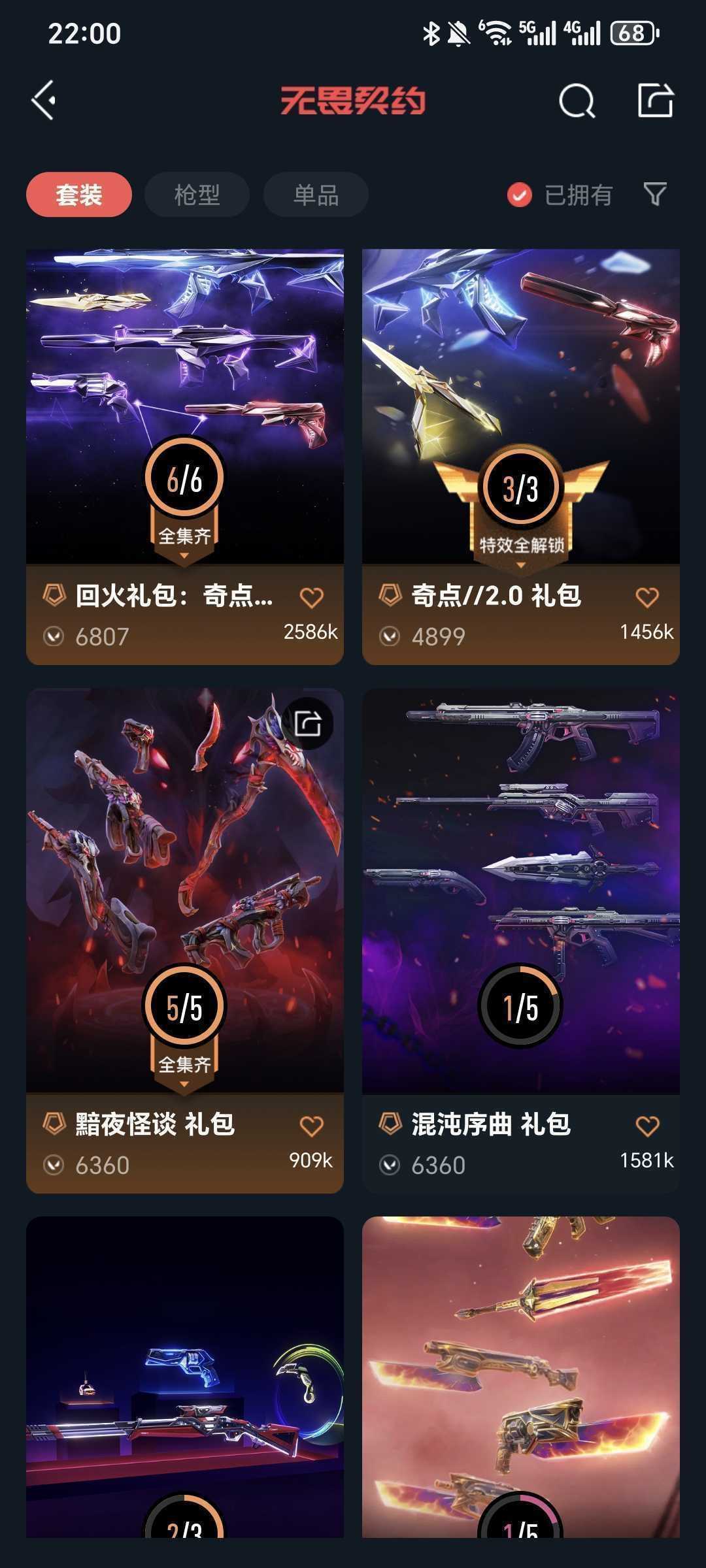
Task: Open the flaming gold weapons bundle card
Action: (x=520, y=1379)
